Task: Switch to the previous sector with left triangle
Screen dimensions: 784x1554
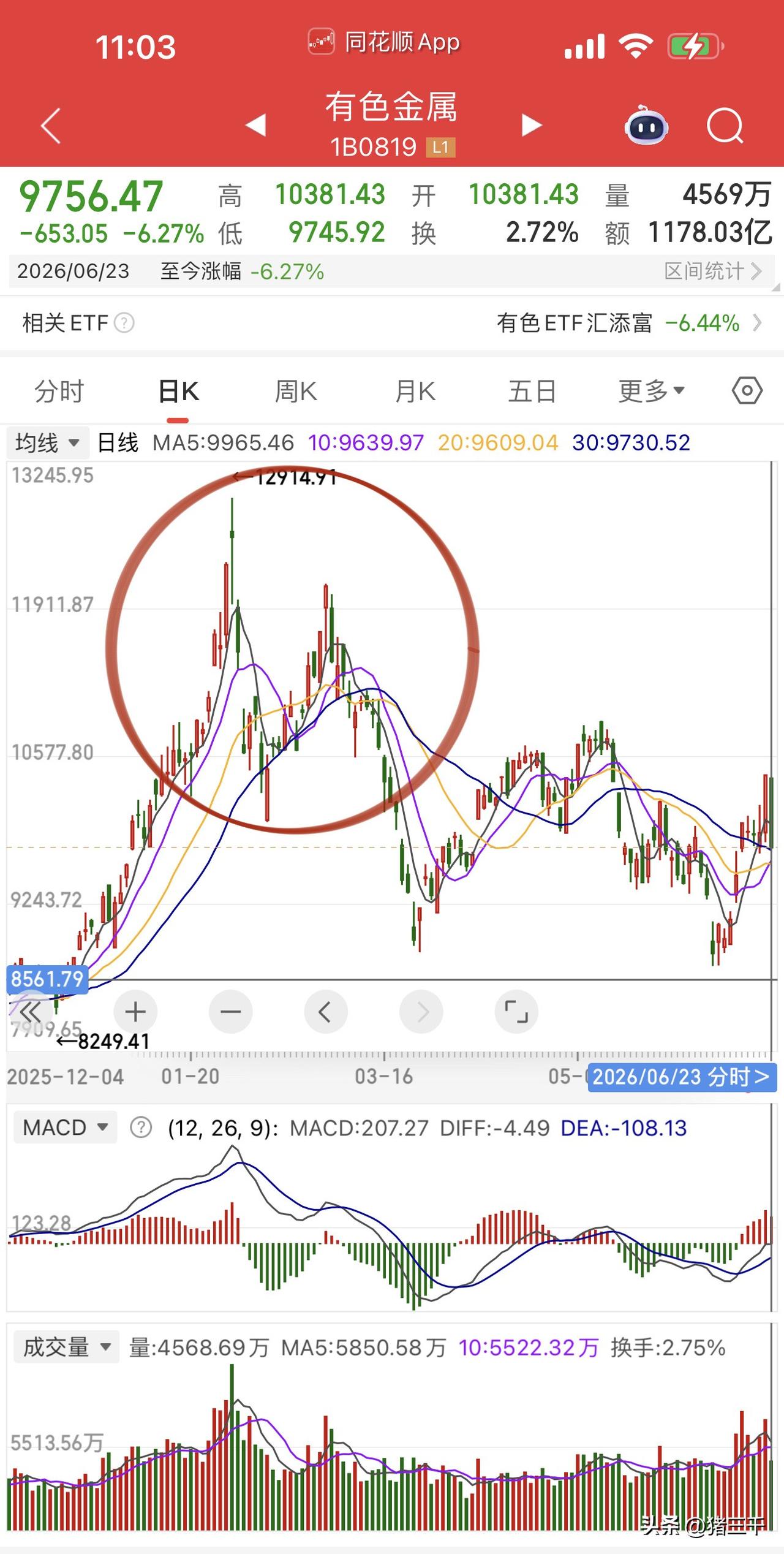Action: 255,124
